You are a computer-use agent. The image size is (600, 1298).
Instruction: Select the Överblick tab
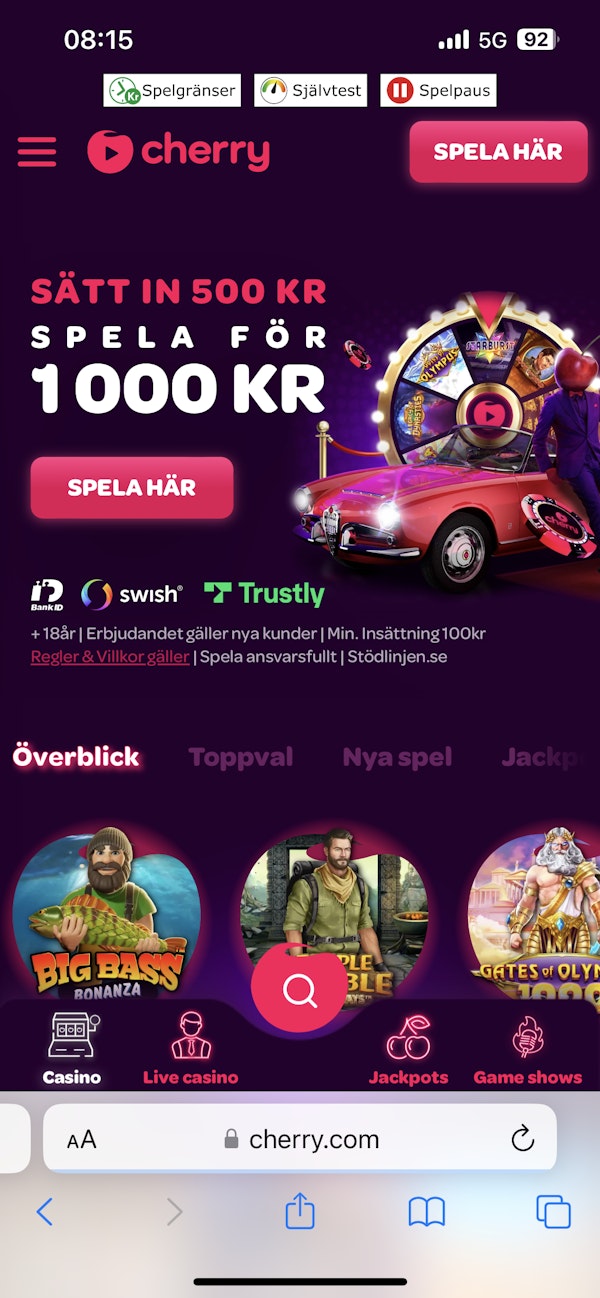coord(76,757)
